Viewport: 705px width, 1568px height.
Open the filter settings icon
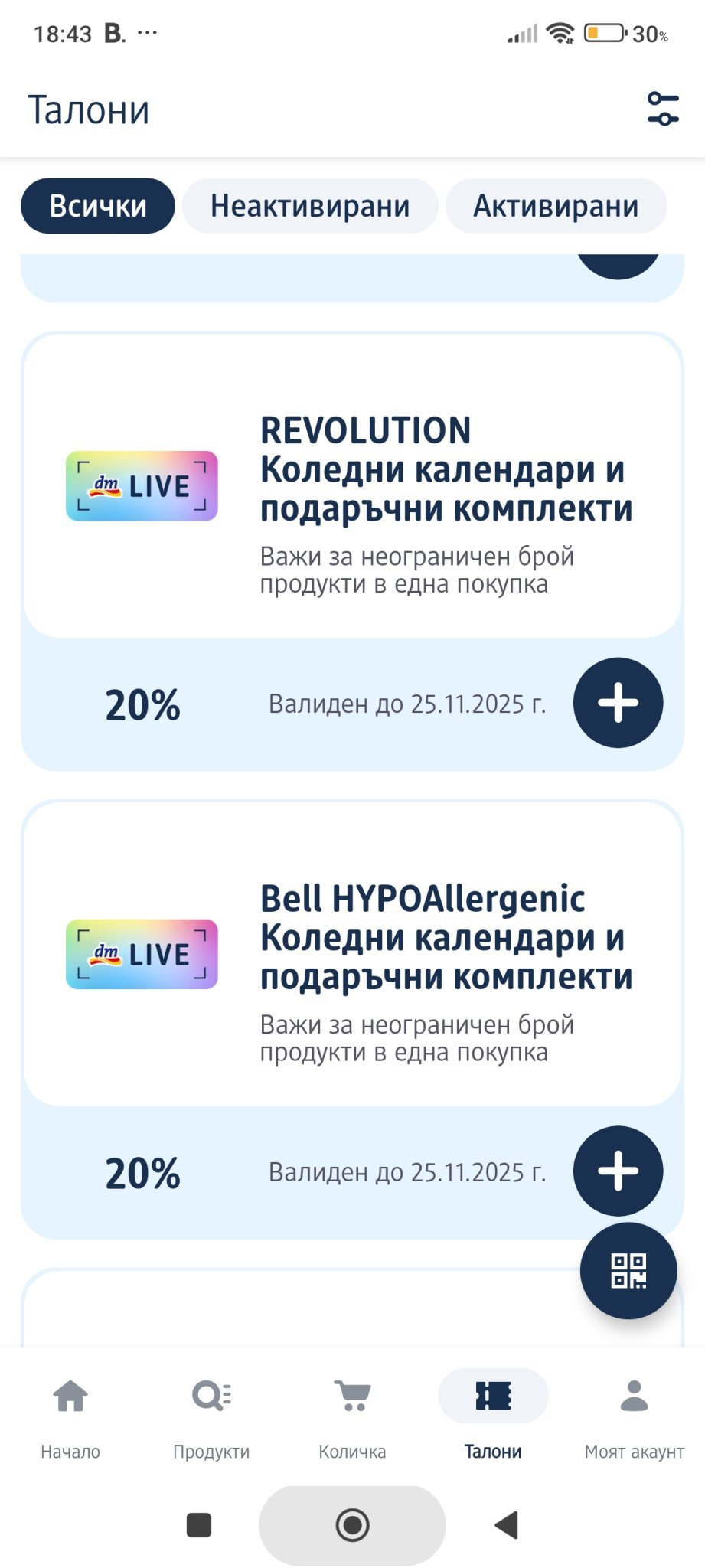pos(662,109)
